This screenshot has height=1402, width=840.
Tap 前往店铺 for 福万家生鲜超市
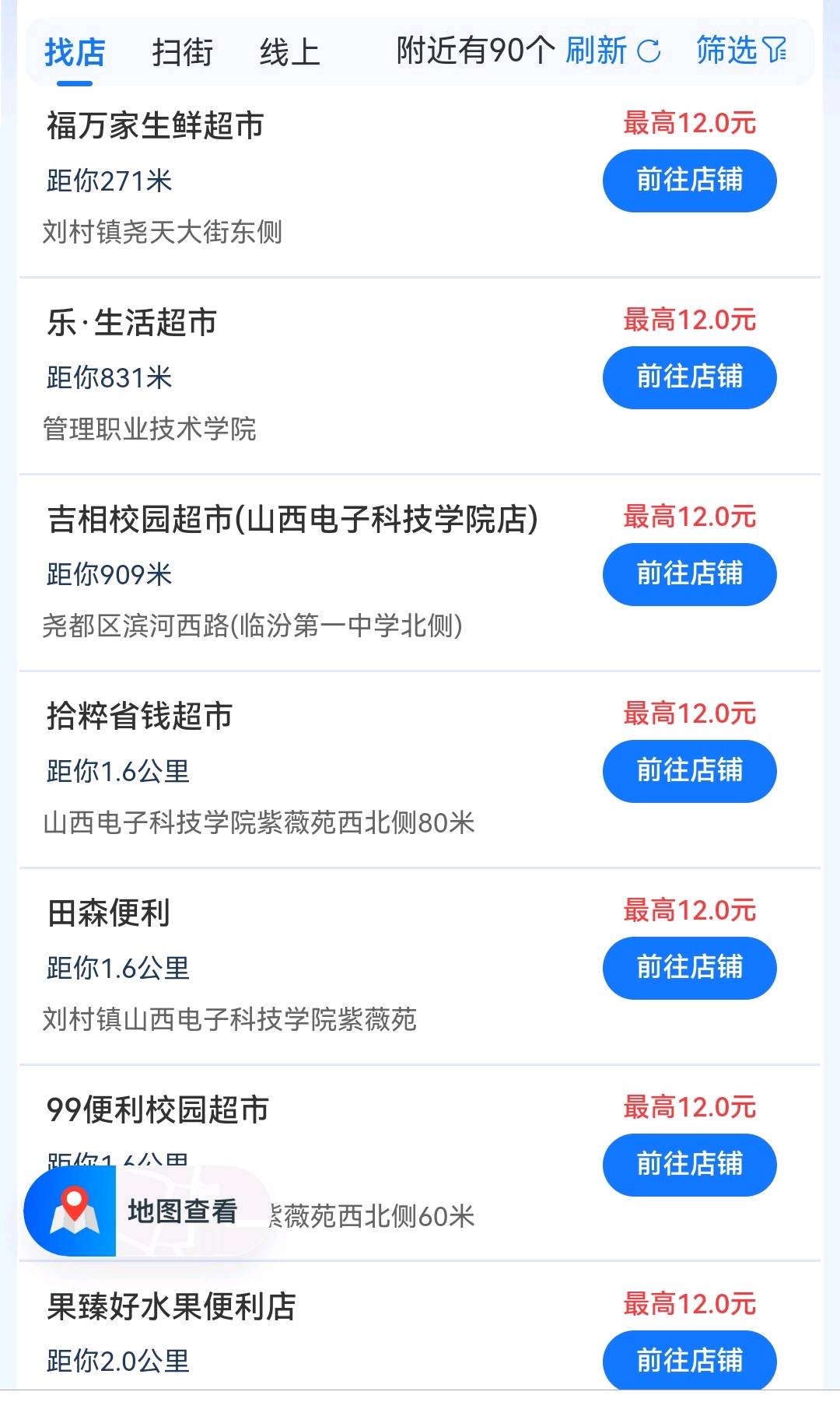coord(688,180)
